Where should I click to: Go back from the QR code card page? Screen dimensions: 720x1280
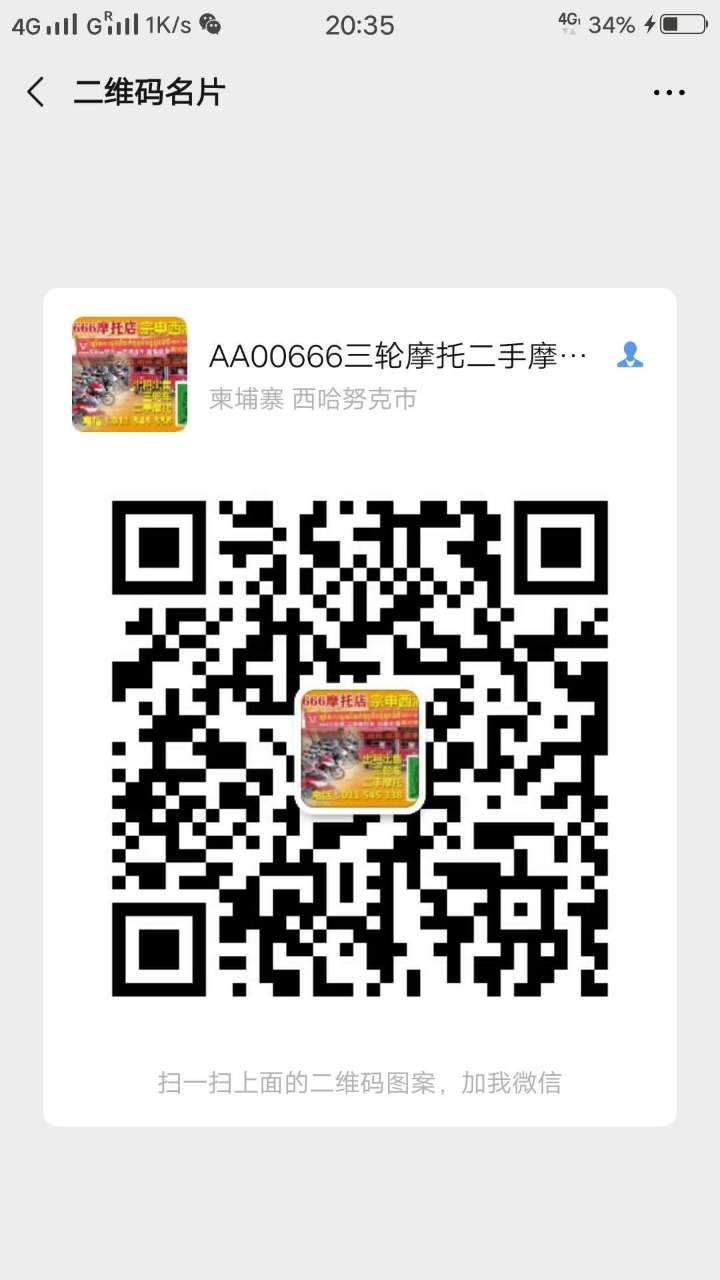pyautogui.click(x=36, y=92)
